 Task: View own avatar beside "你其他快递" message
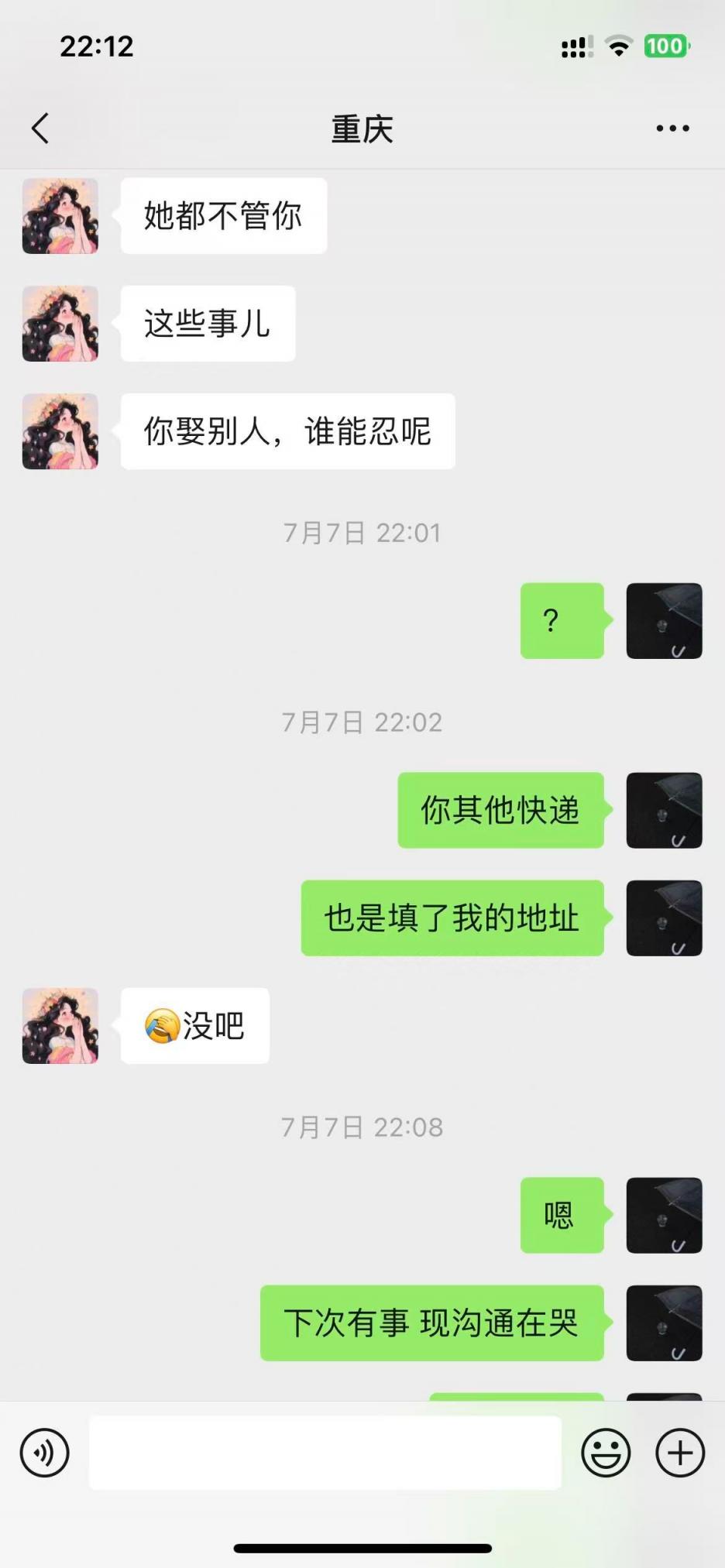click(664, 810)
